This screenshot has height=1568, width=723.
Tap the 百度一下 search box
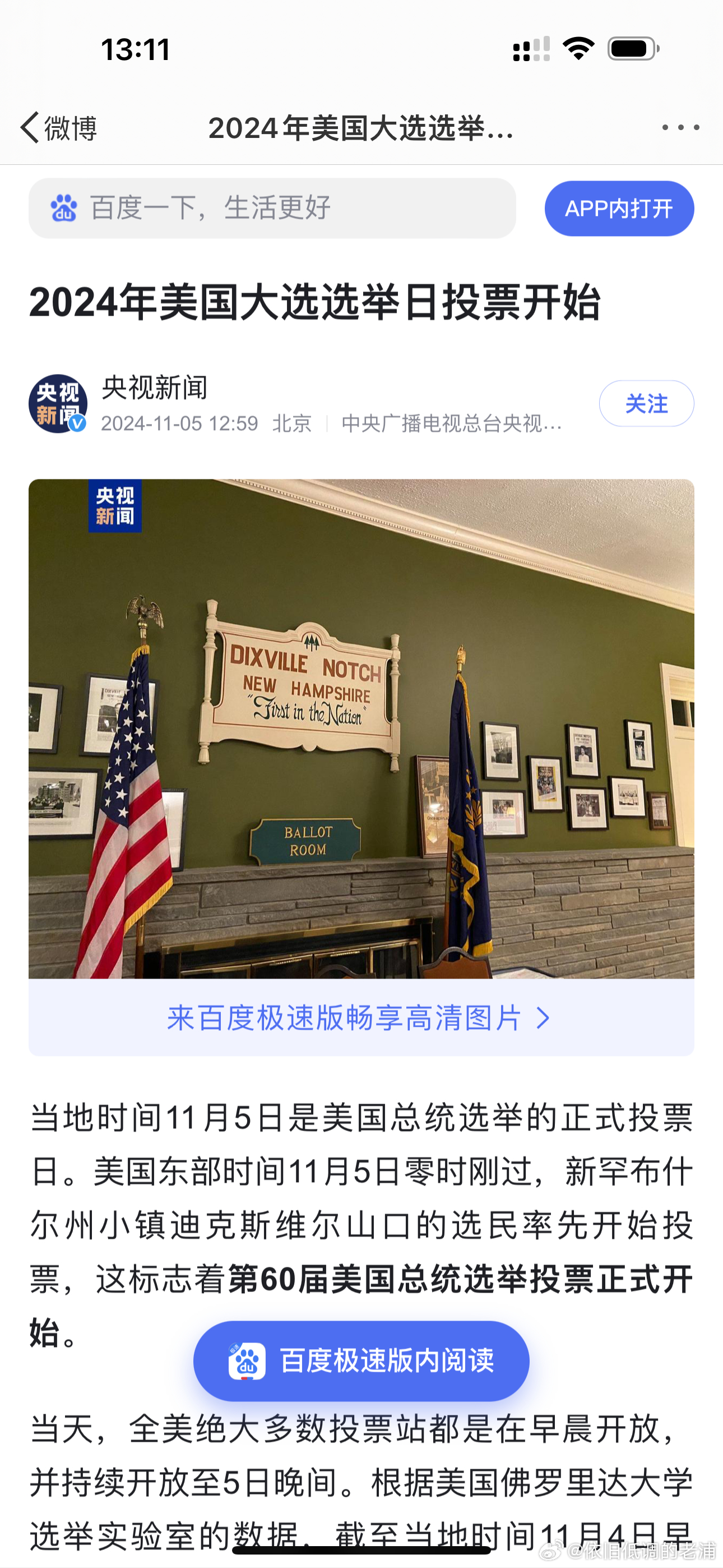point(272,208)
